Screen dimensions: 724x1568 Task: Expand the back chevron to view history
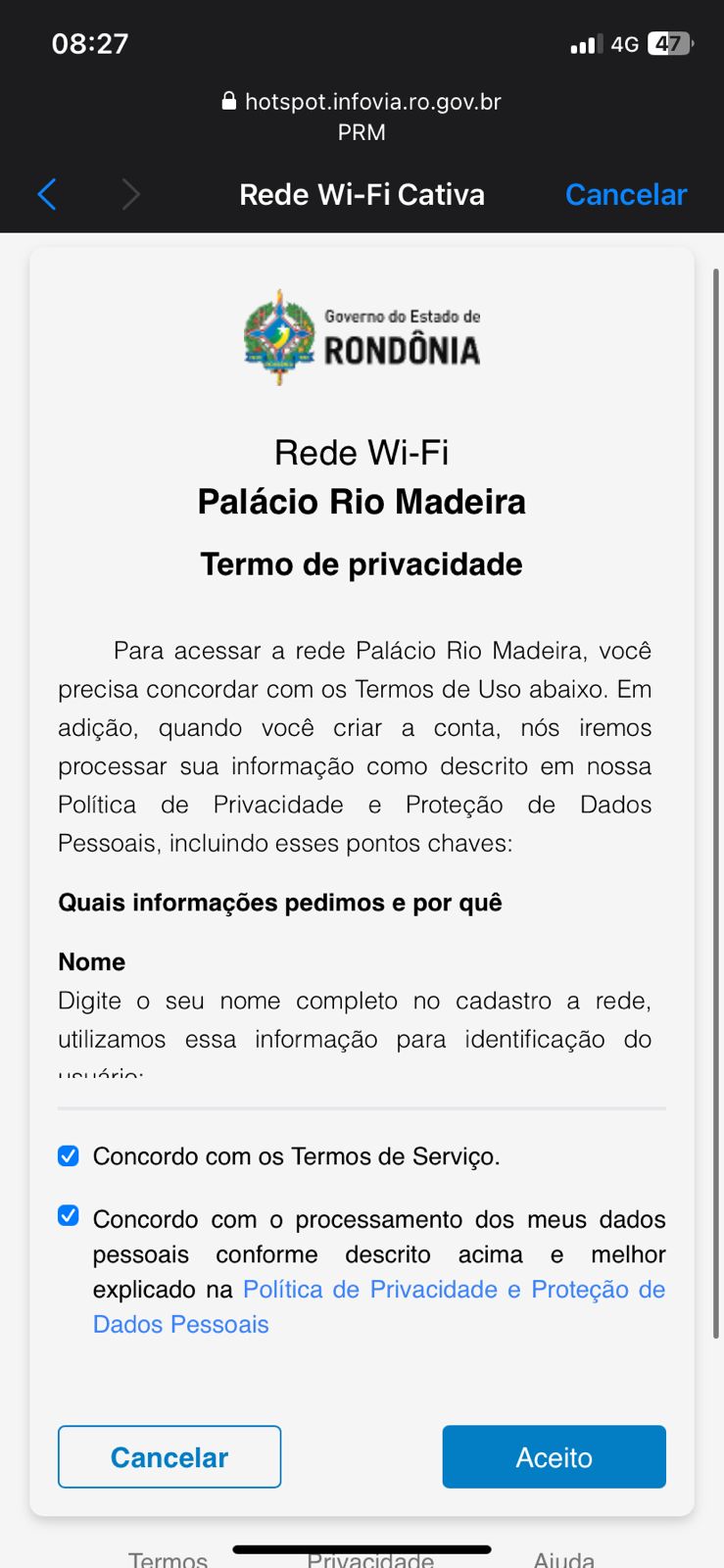tap(47, 194)
